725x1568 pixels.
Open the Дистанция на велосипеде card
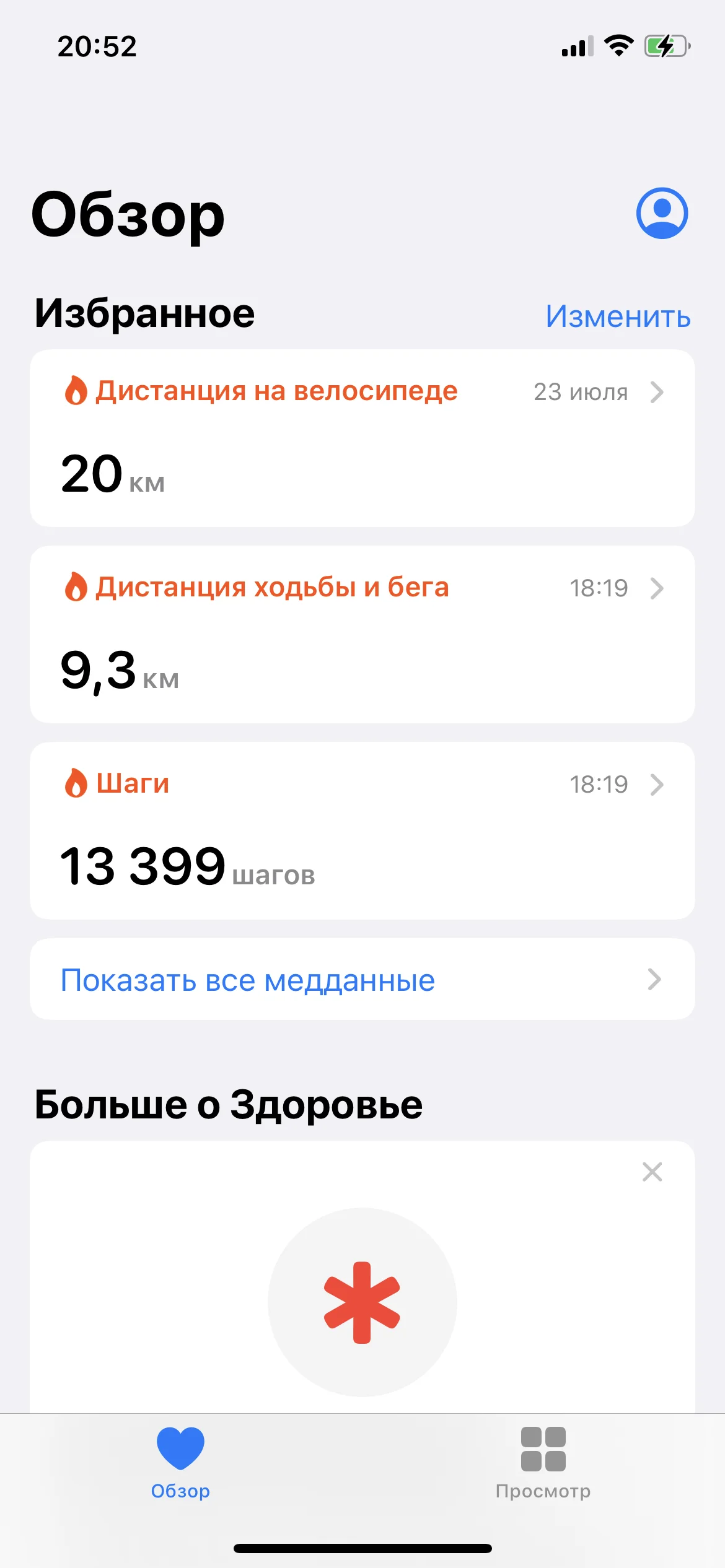(362, 438)
